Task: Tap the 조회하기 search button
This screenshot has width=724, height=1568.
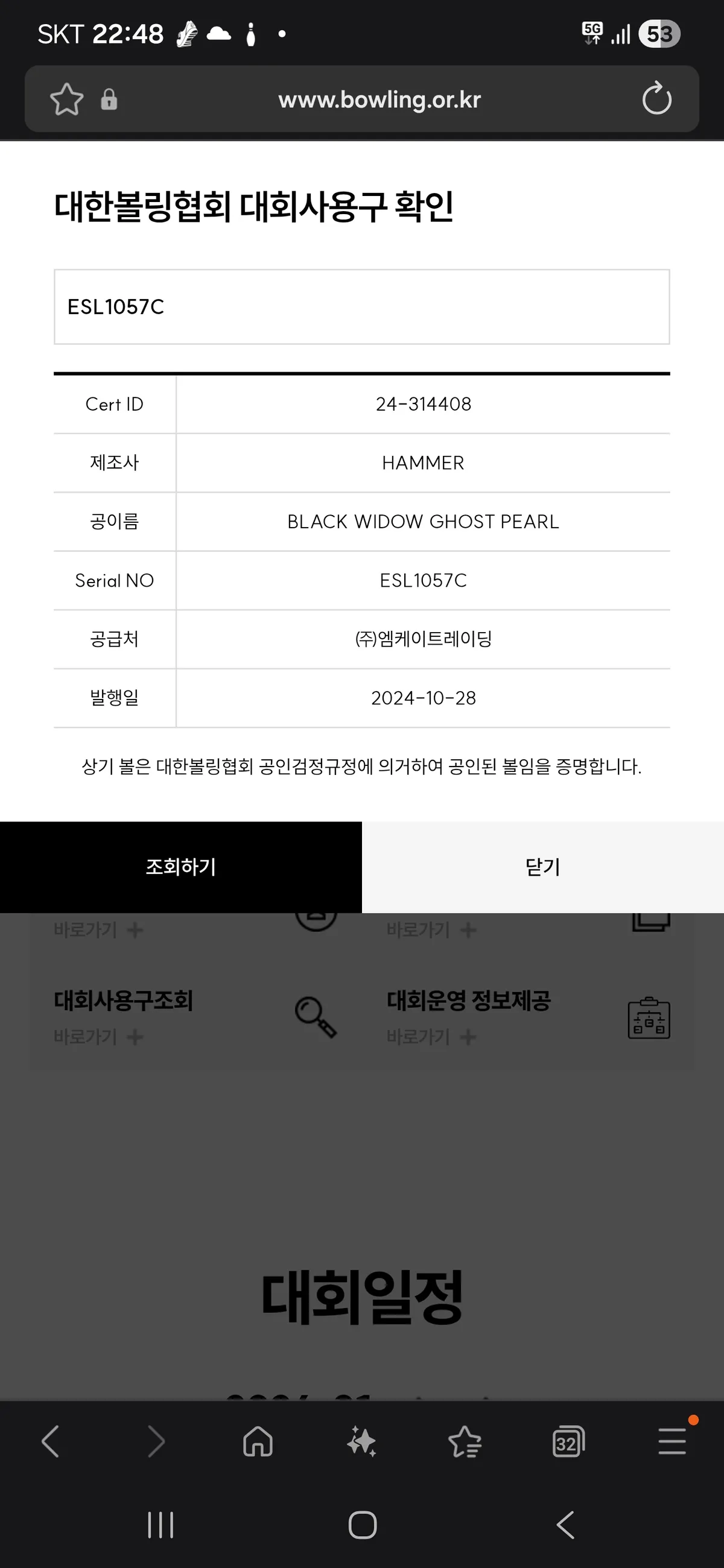Action: (181, 867)
